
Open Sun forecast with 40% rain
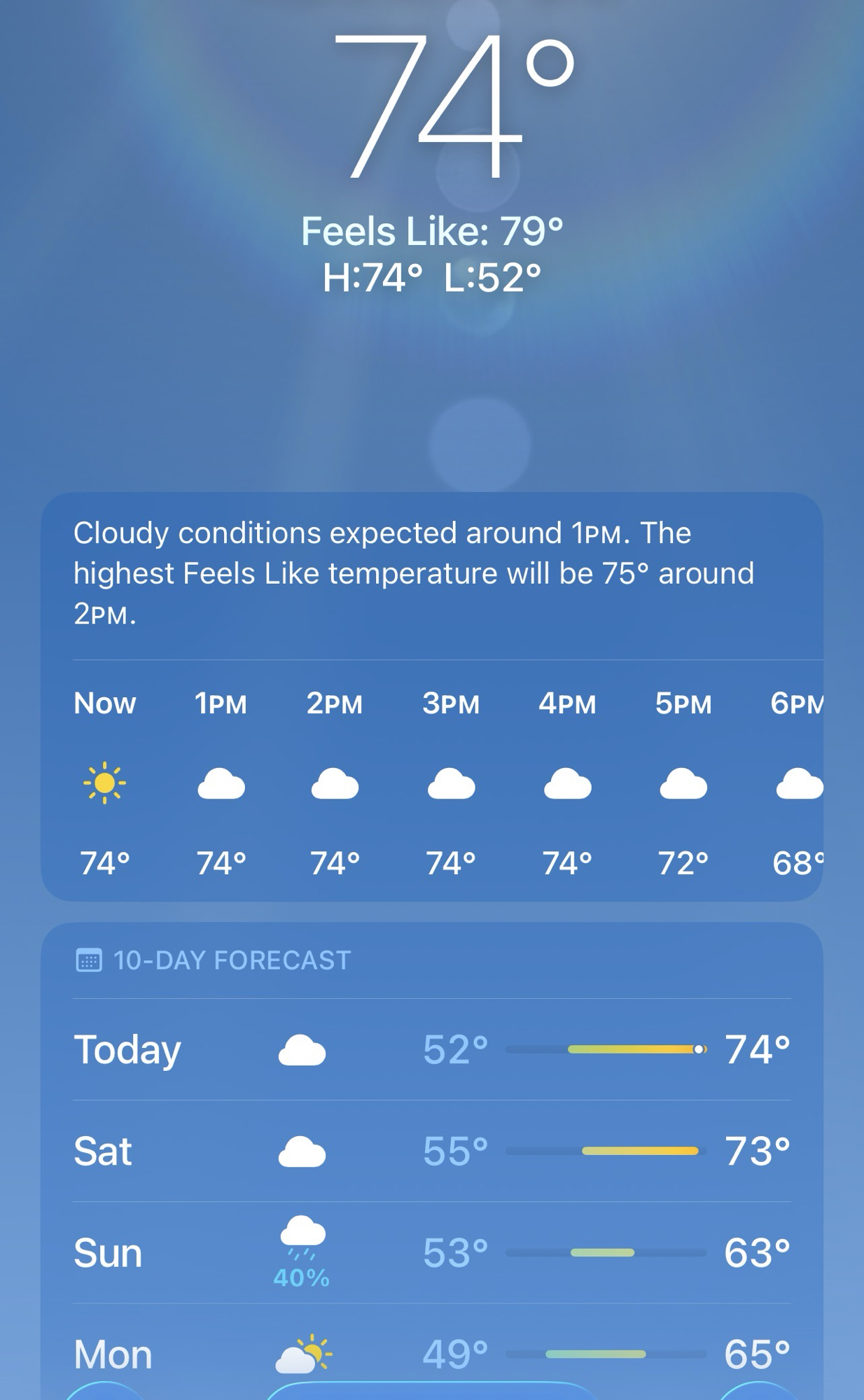pyautogui.click(x=431, y=1252)
